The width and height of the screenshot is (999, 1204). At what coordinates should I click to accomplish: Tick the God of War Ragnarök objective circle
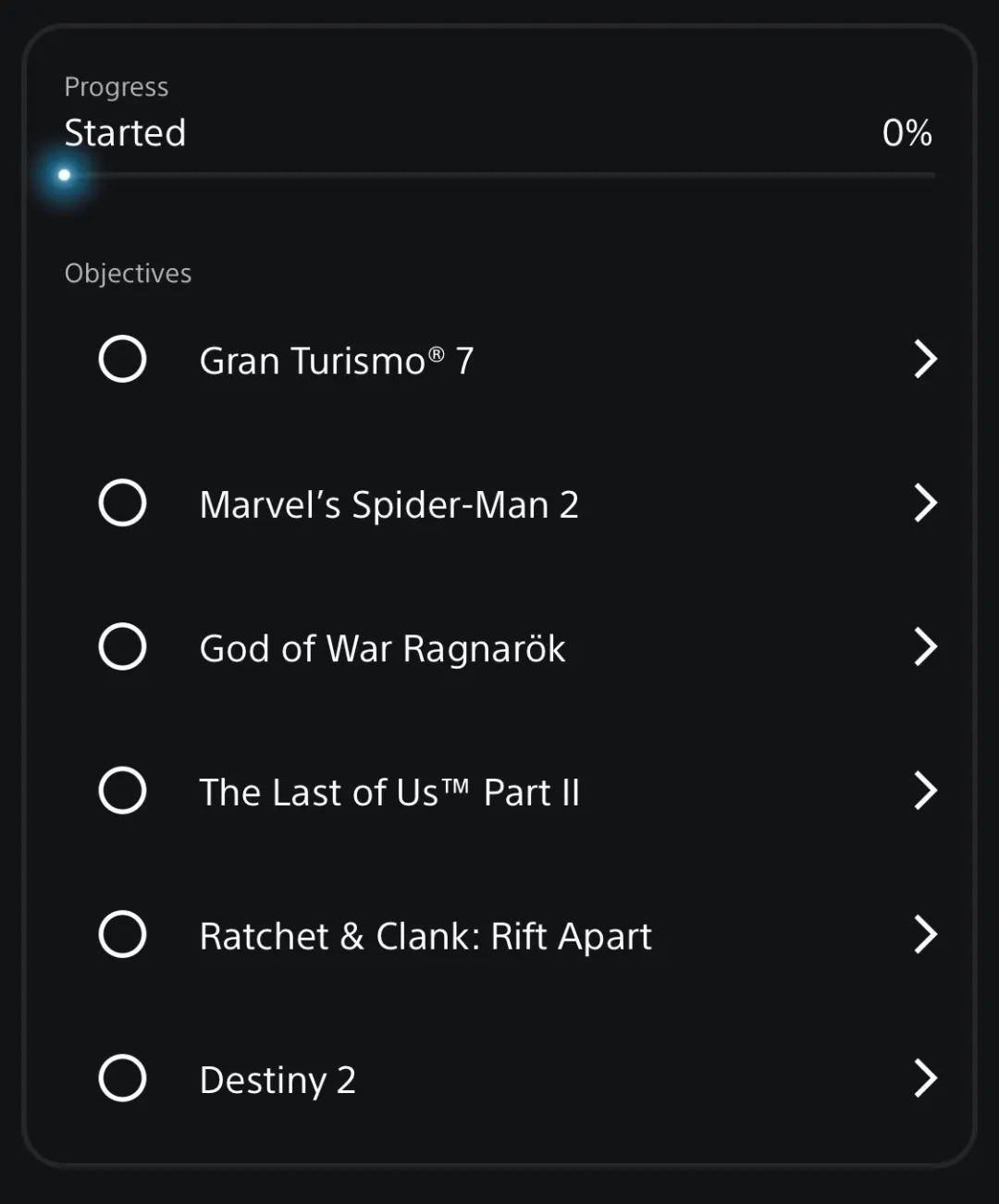(x=122, y=648)
